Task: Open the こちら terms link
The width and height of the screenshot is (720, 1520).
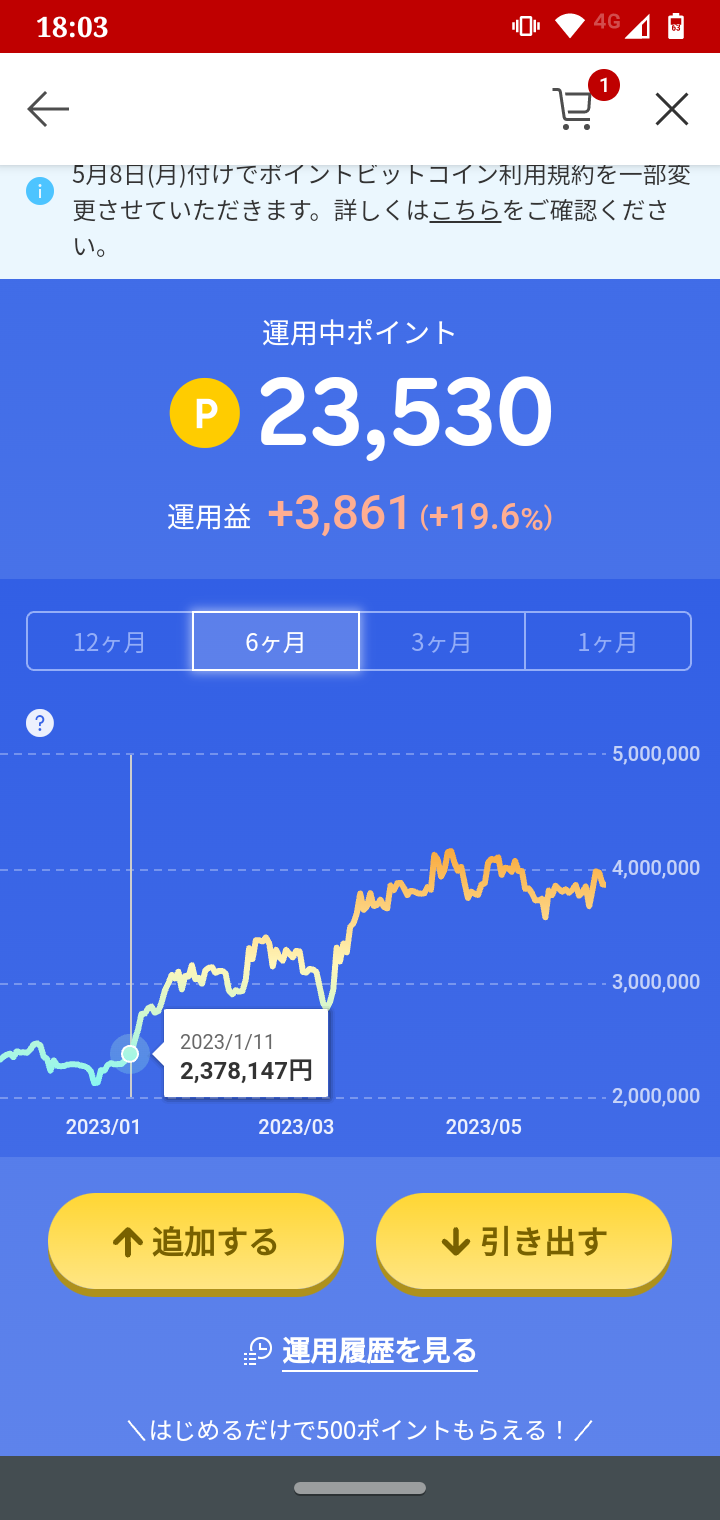Action: [x=465, y=211]
